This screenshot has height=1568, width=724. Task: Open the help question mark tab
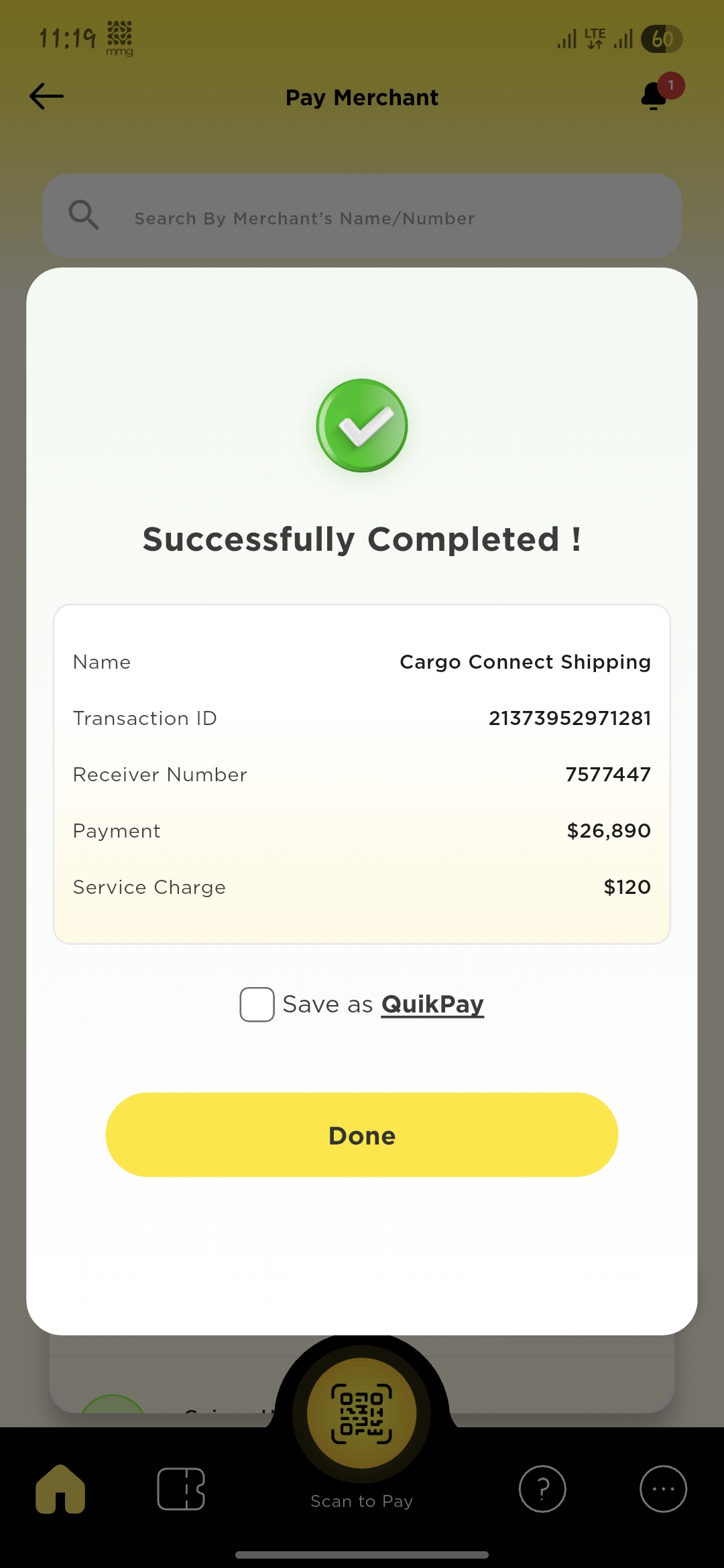click(542, 1489)
